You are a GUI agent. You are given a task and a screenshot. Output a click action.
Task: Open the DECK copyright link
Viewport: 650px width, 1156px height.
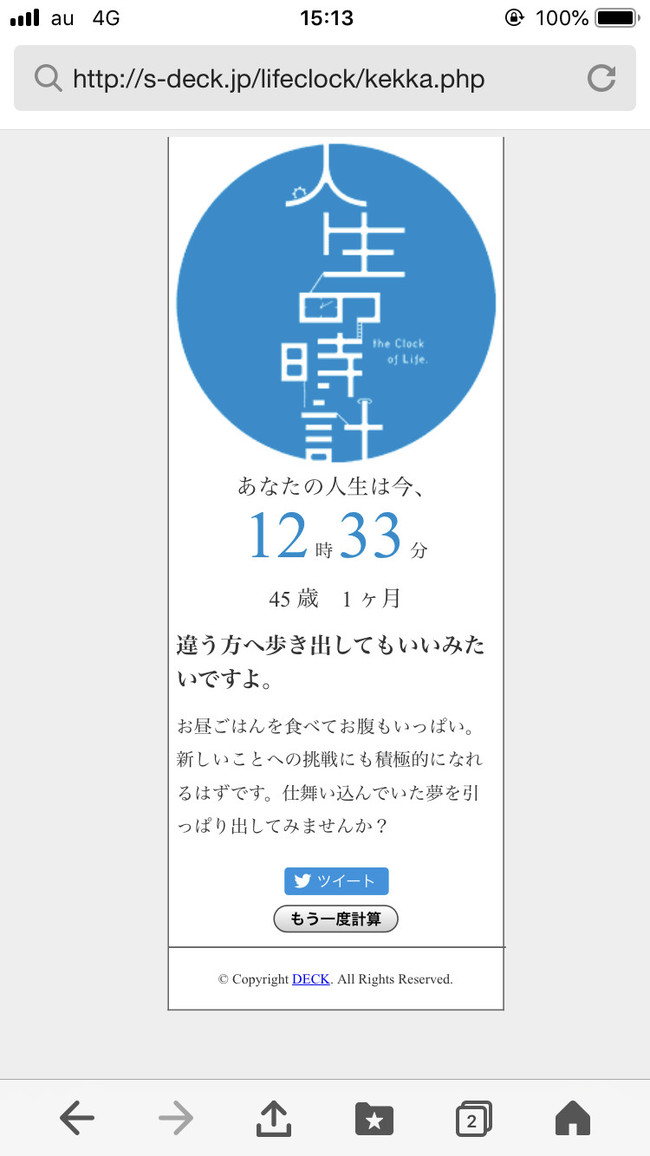coord(311,979)
